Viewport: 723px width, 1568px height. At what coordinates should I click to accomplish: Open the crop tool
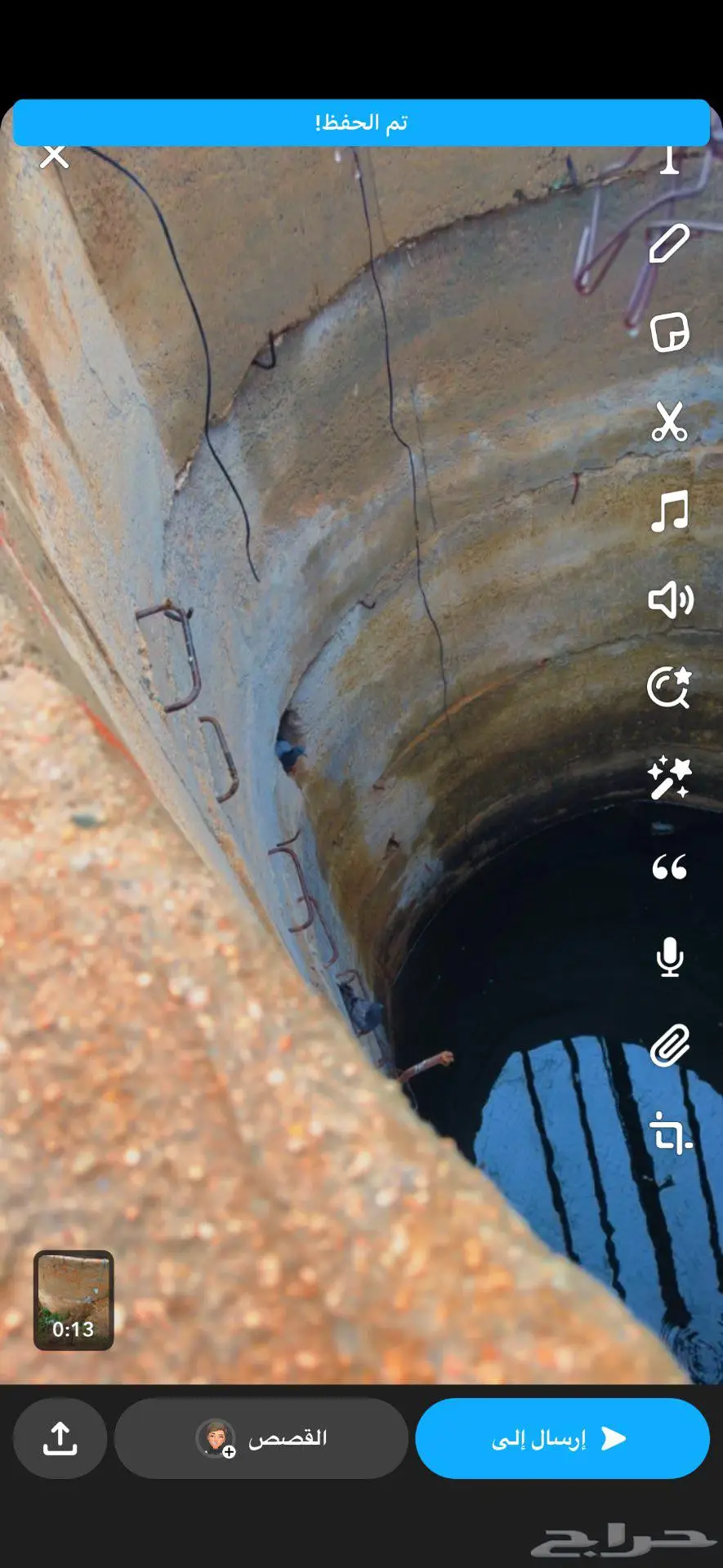[669, 1134]
